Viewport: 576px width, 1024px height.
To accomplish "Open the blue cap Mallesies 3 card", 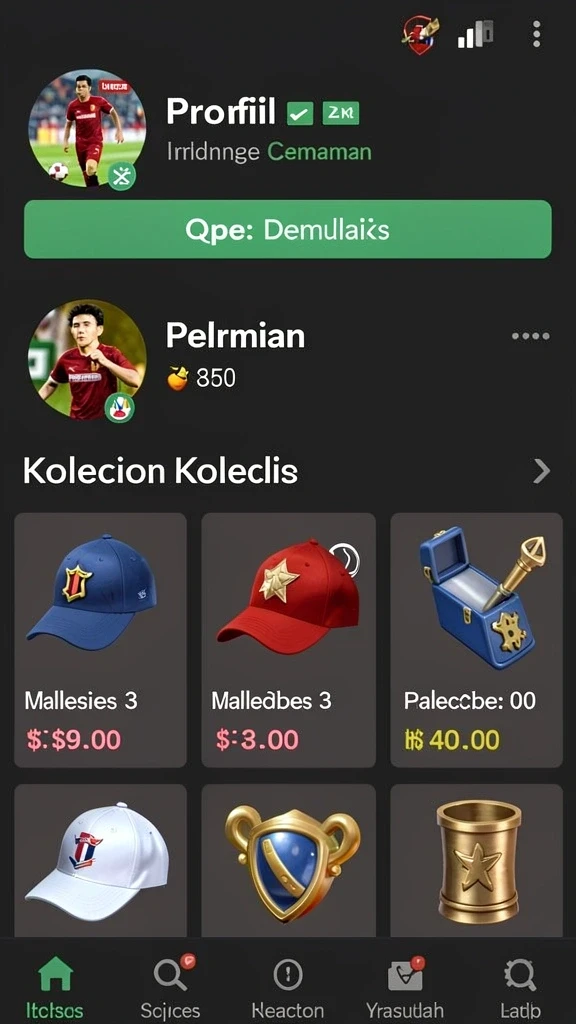I will click(101, 640).
